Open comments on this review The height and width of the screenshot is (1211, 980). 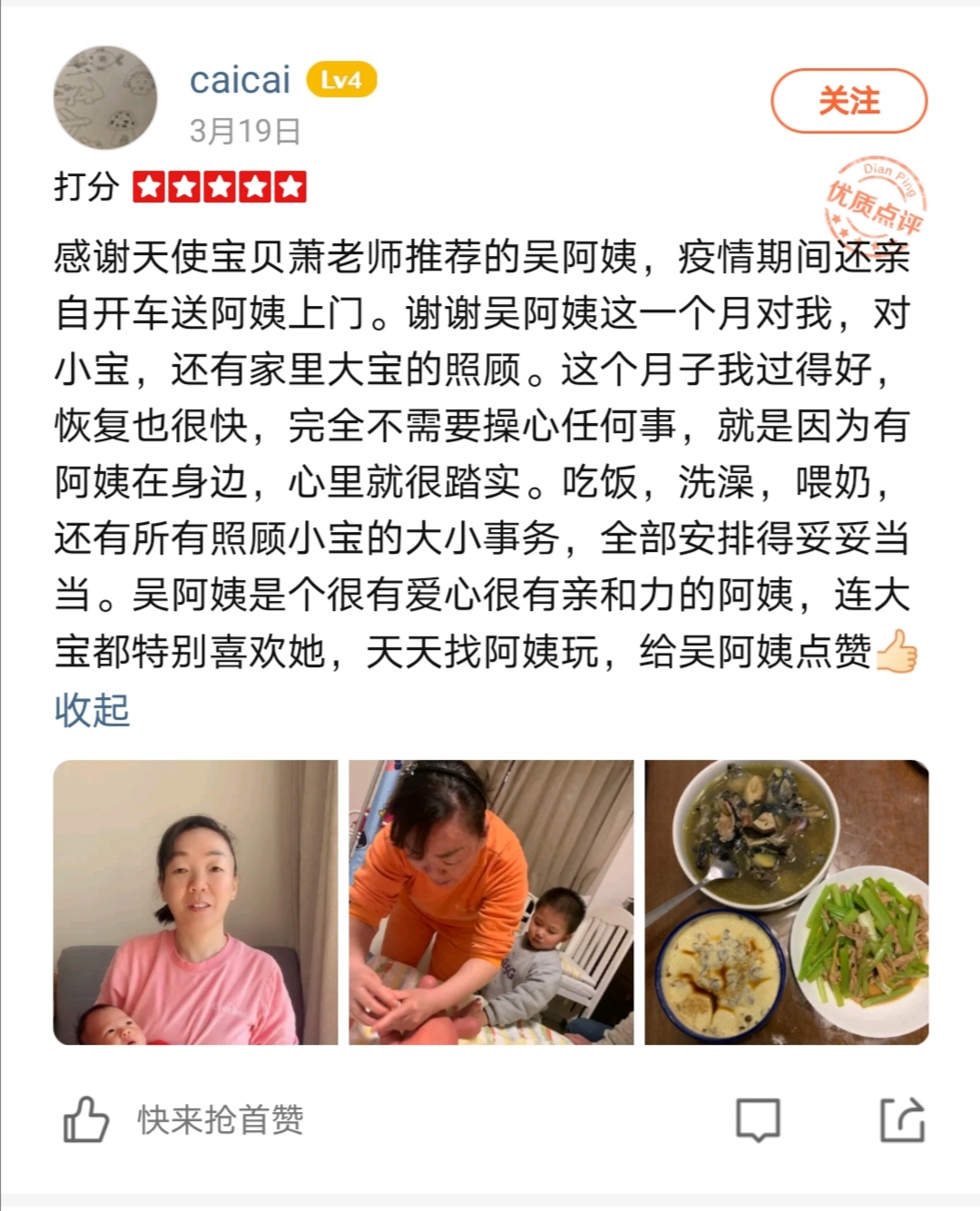point(758,1119)
